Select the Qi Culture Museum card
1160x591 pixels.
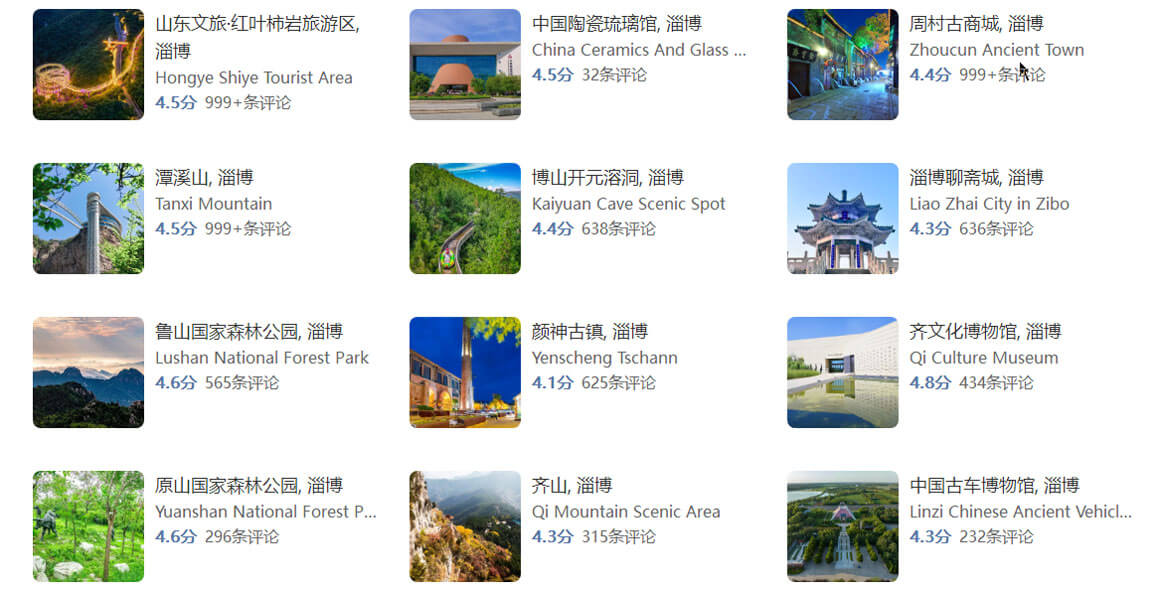click(983, 358)
